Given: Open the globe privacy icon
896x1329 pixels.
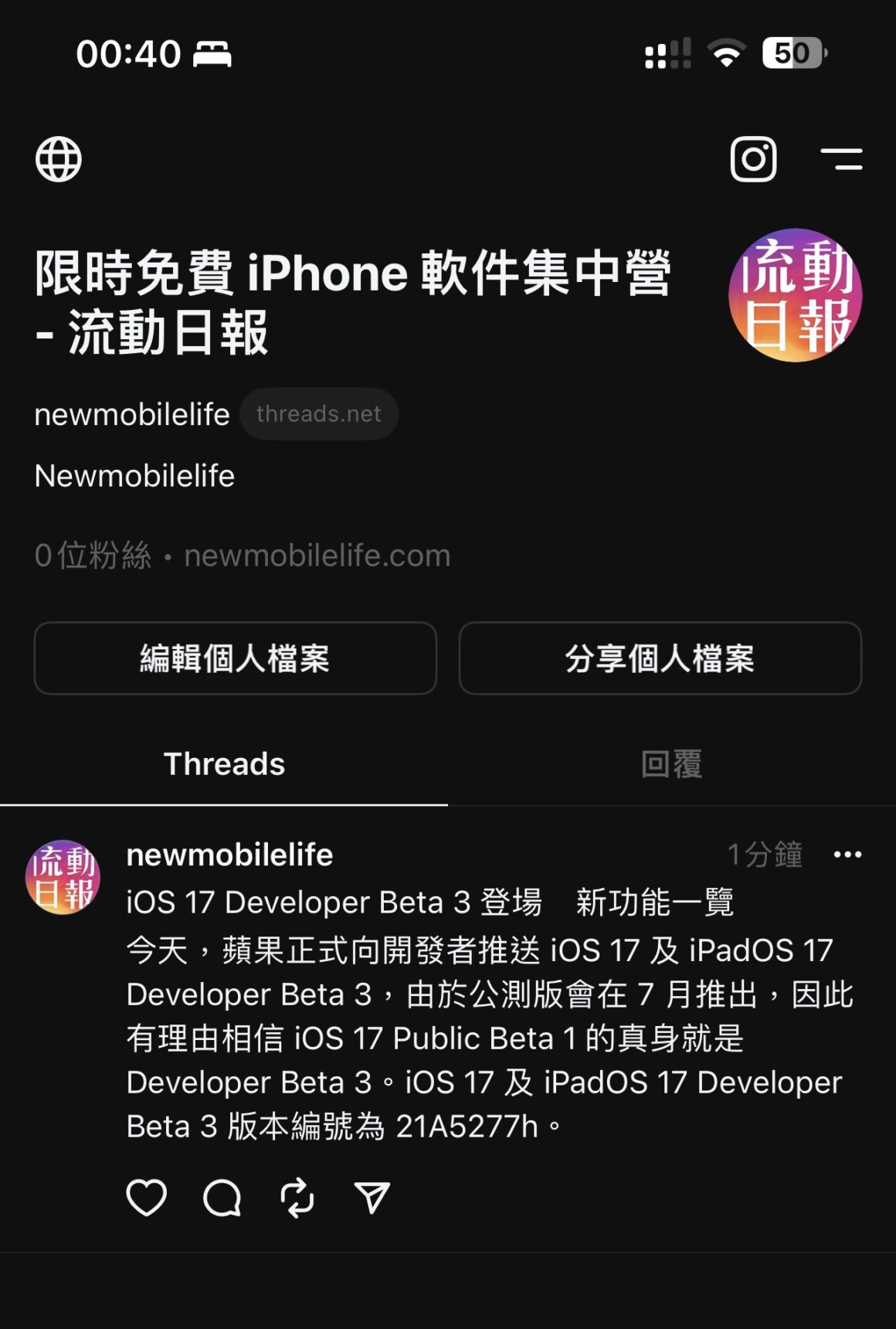Looking at the screenshot, I should (59, 159).
